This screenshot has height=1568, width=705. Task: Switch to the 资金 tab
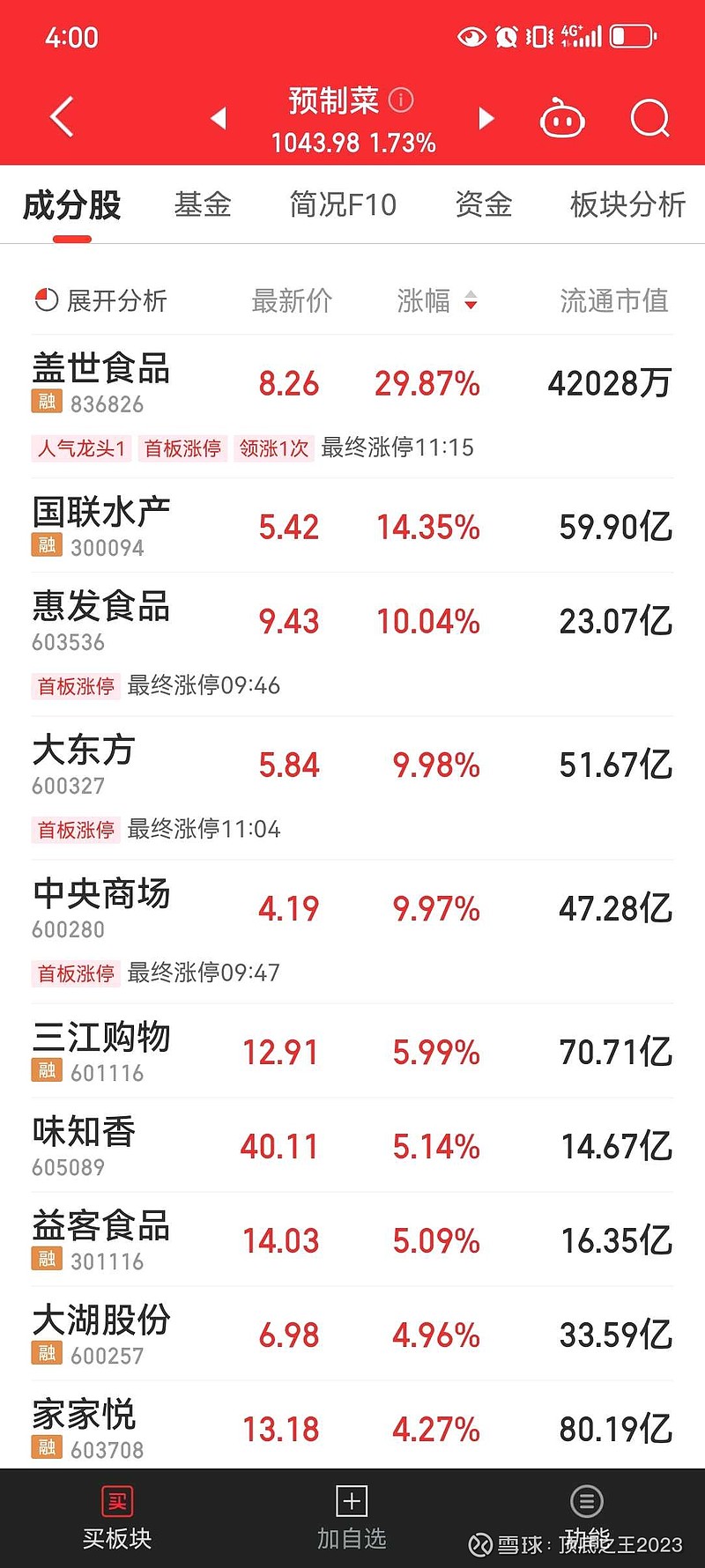pyautogui.click(x=483, y=204)
